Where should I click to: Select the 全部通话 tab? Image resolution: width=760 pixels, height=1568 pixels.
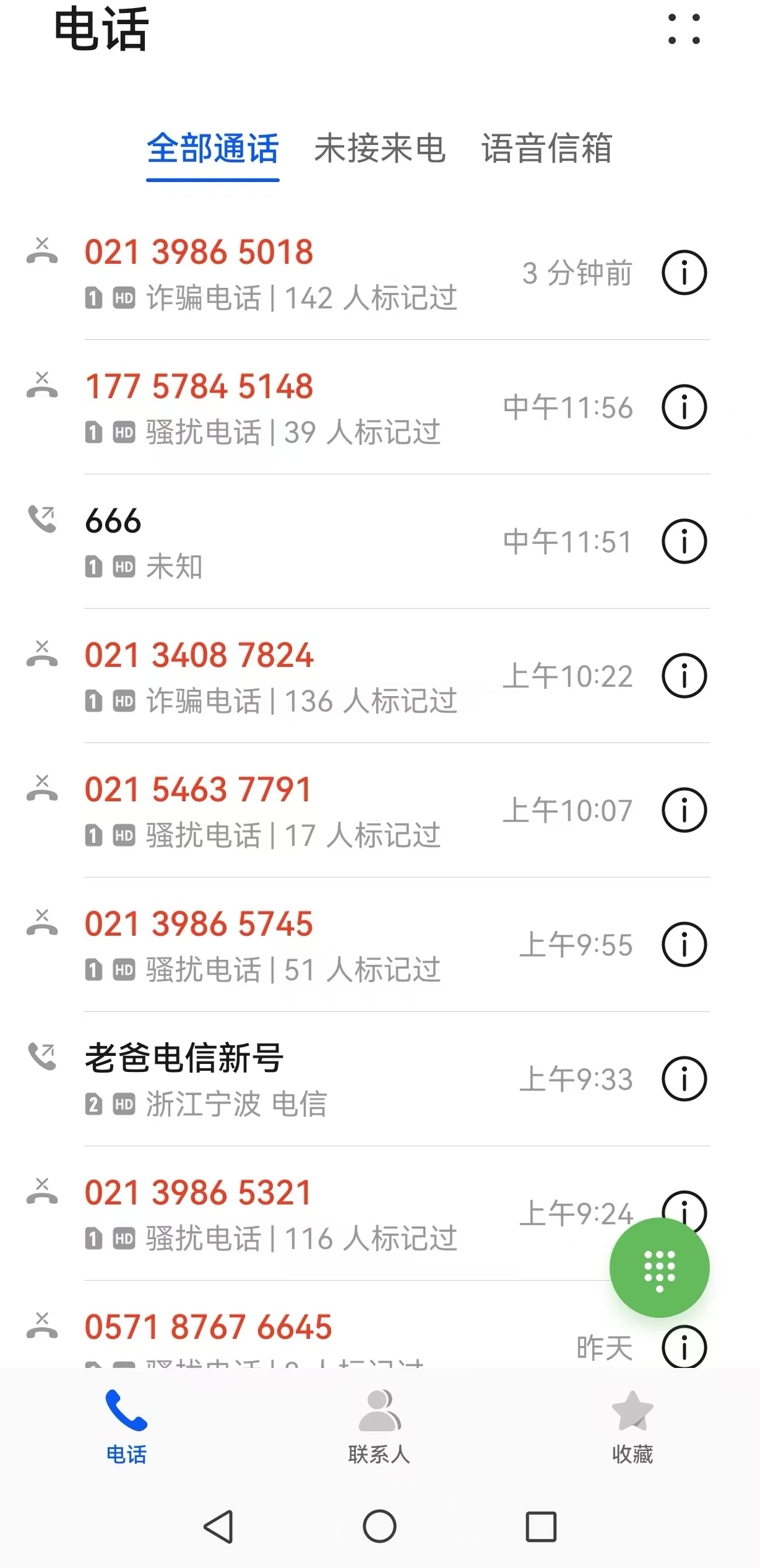coord(213,149)
